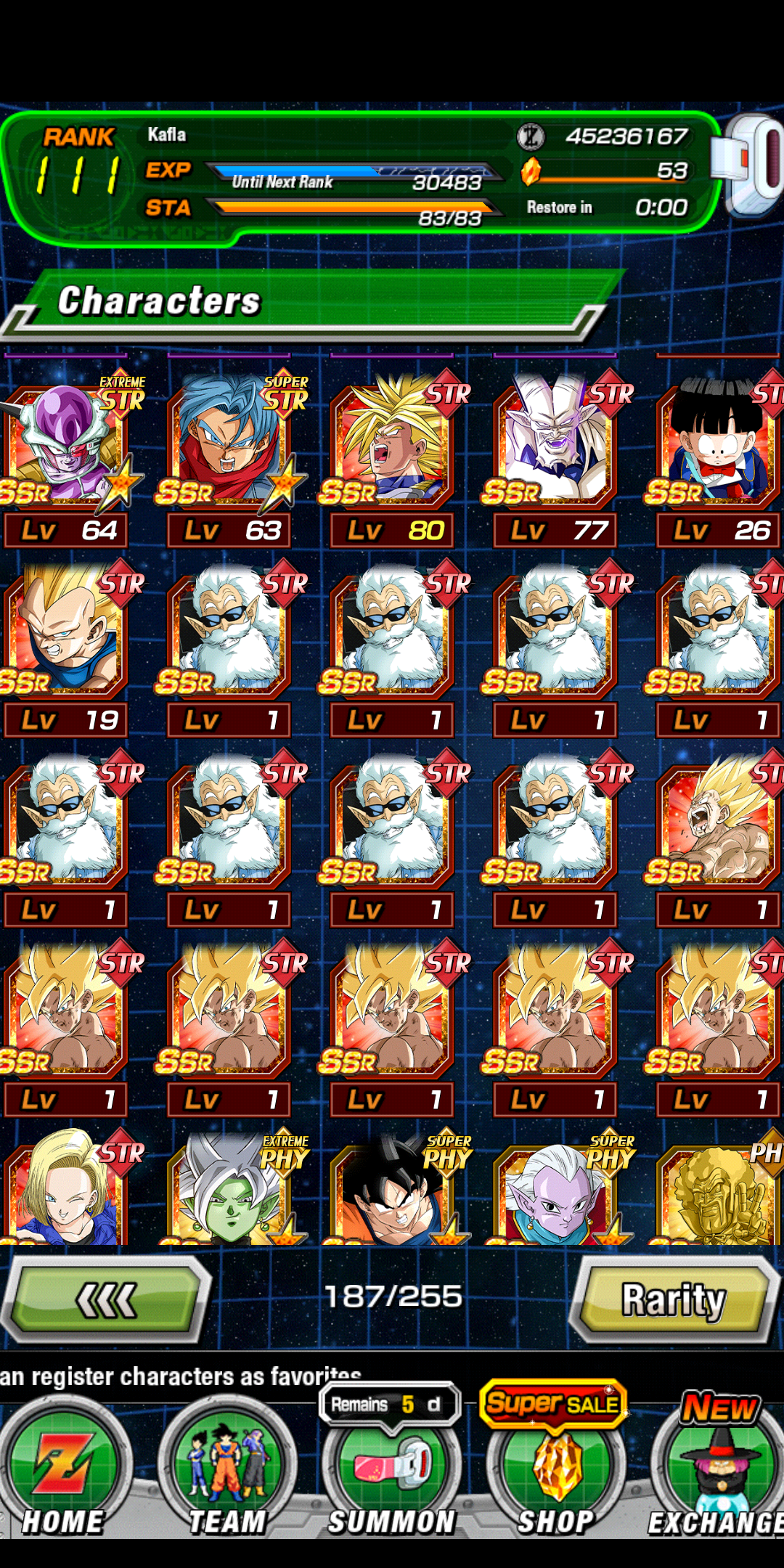The height and width of the screenshot is (1568, 784).
Task: Open the Exchange tab
Action: coord(719,1467)
